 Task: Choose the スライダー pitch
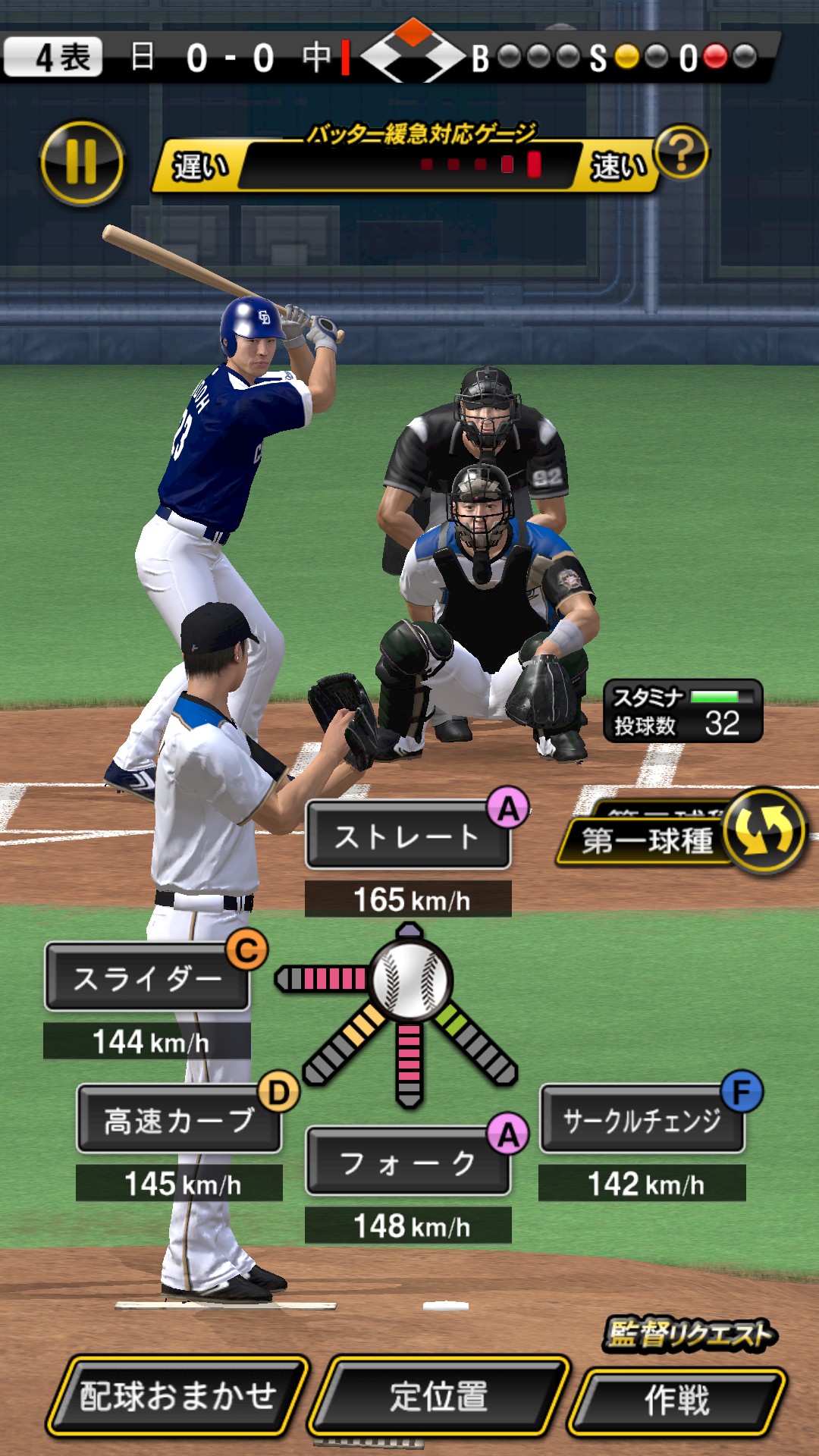(147, 977)
